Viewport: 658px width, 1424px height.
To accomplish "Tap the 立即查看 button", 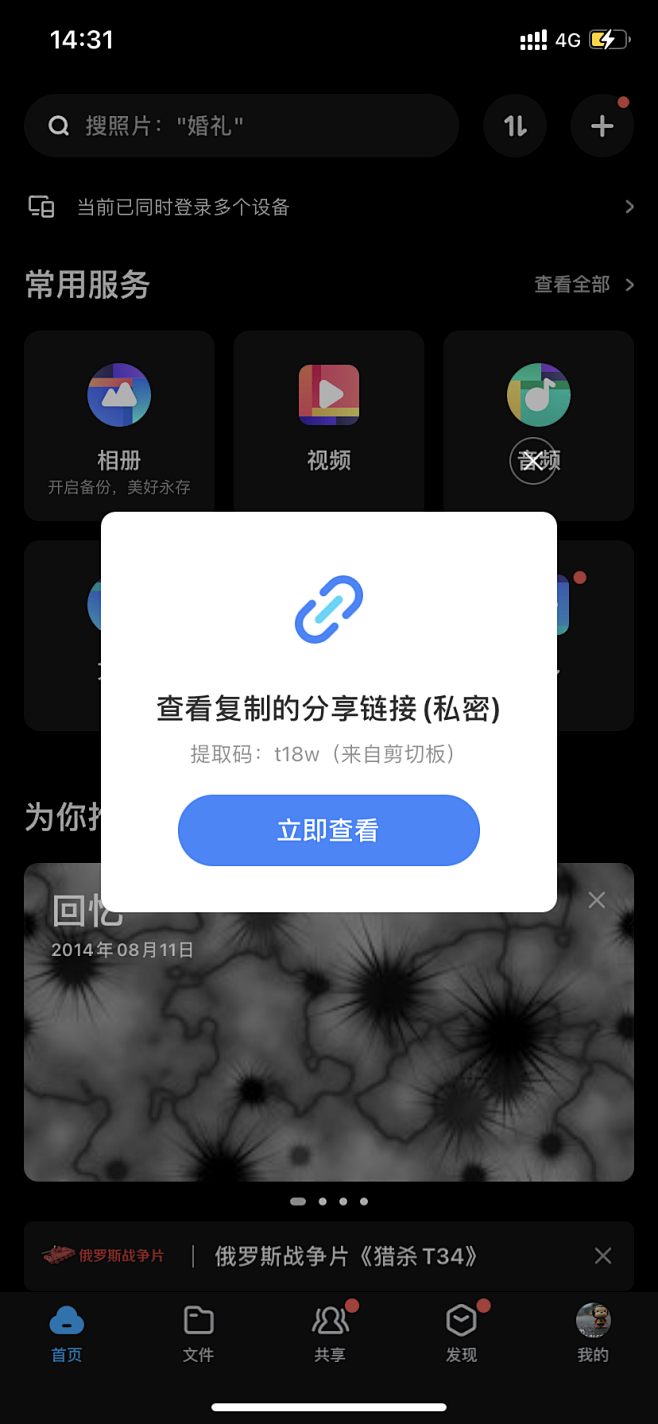I will click(328, 830).
